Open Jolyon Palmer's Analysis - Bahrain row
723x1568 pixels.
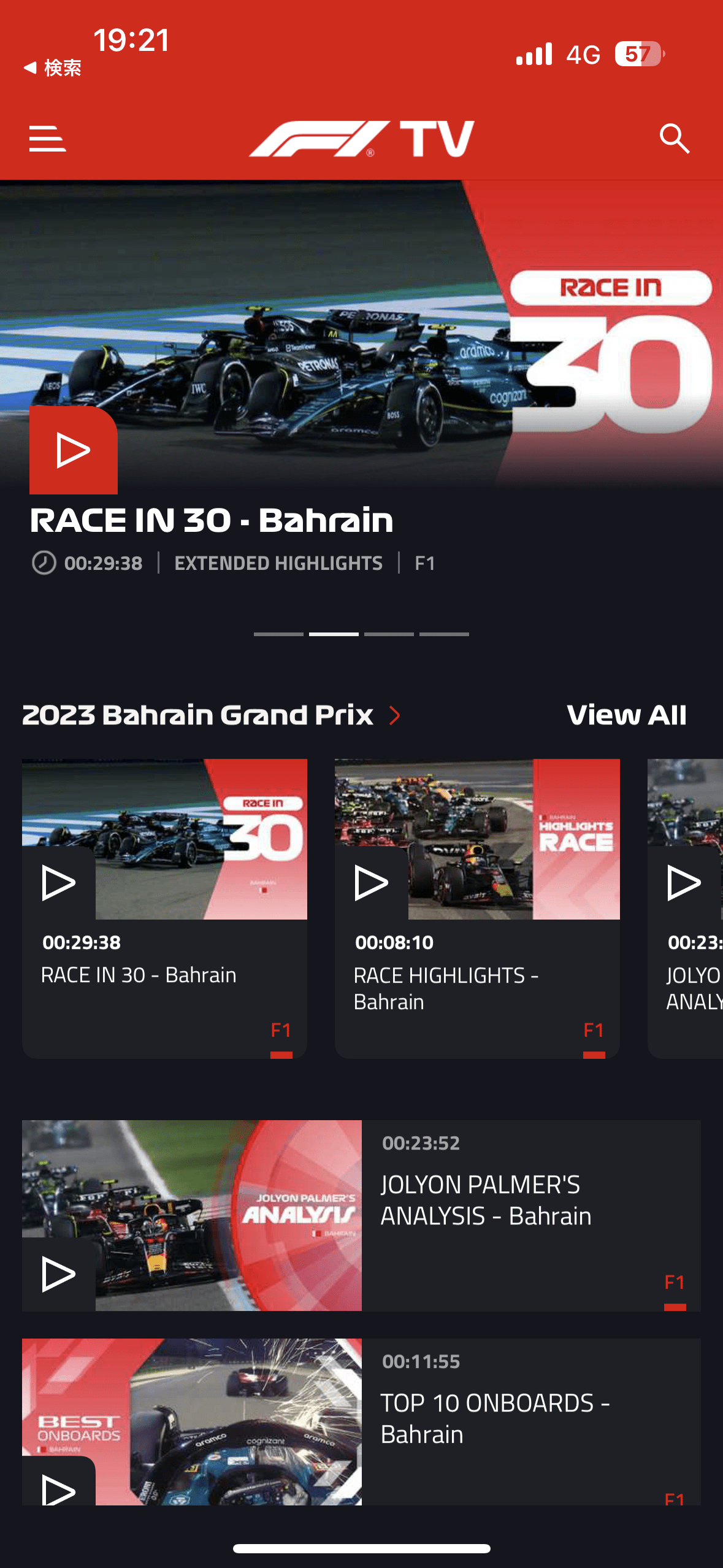coord(361,1216)
